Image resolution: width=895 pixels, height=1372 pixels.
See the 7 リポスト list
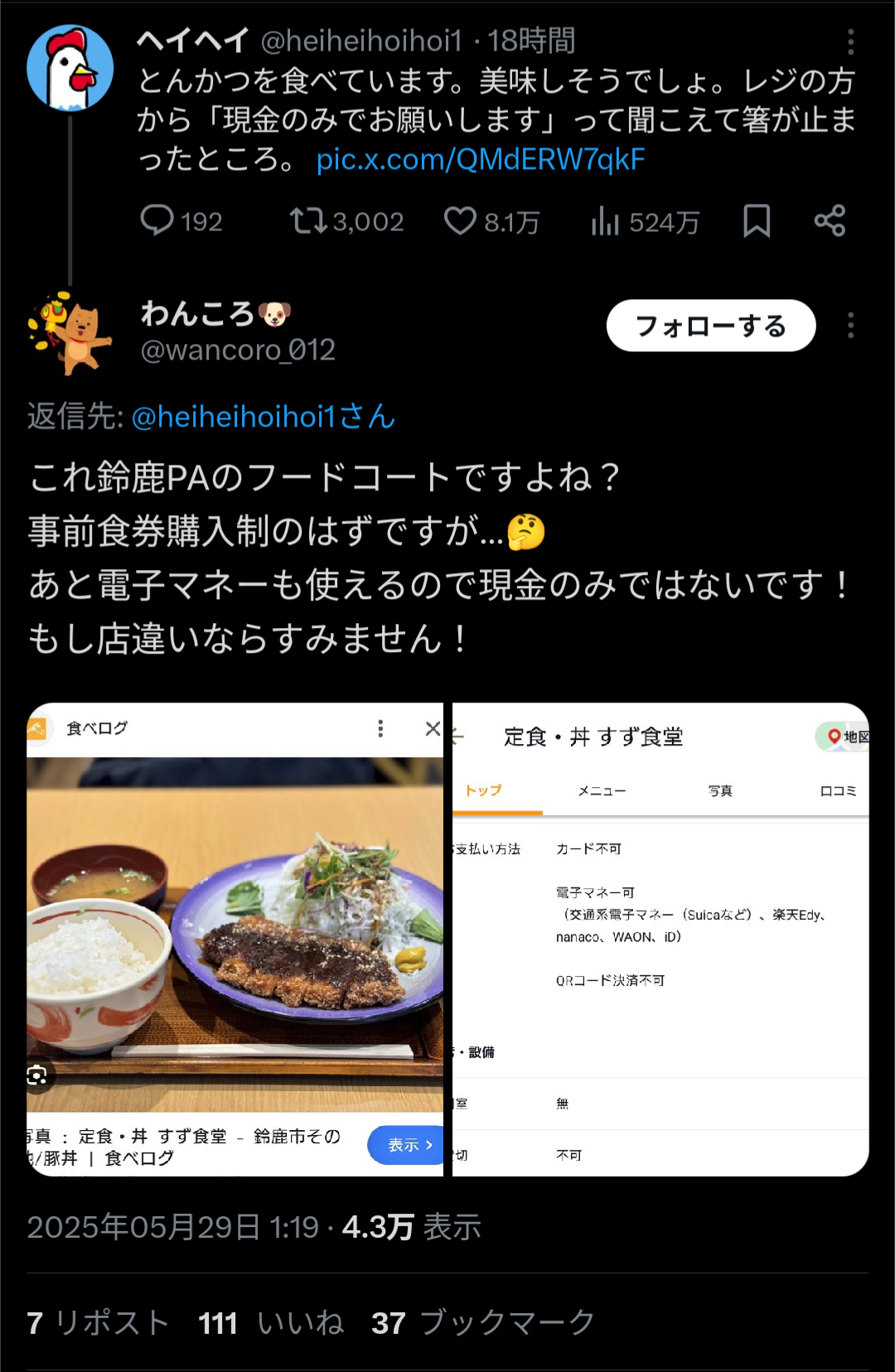point(98,1323)
